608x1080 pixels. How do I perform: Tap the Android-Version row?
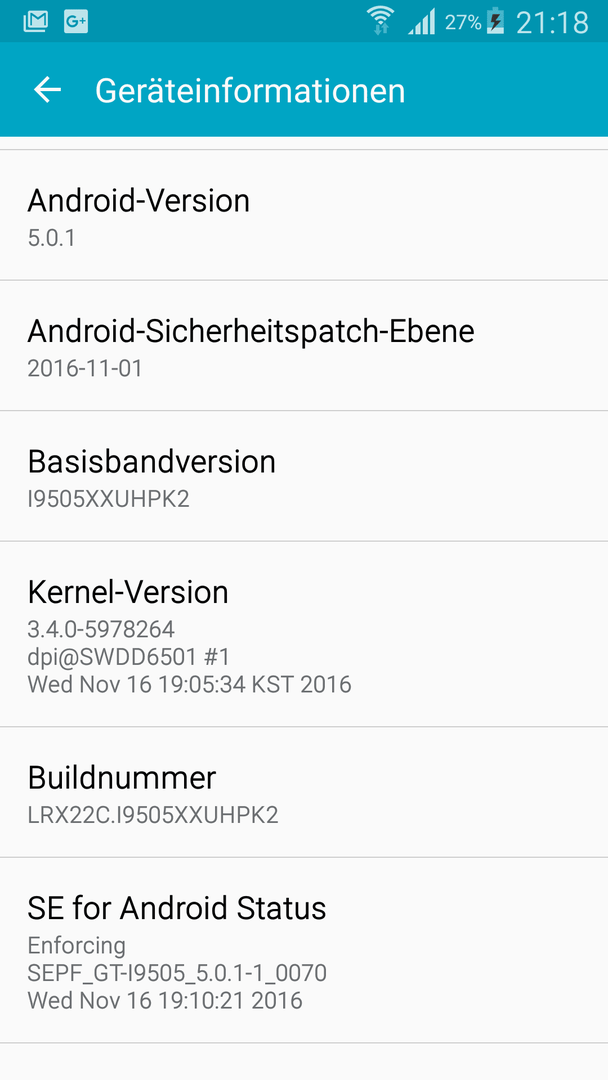tap(304, 216)
